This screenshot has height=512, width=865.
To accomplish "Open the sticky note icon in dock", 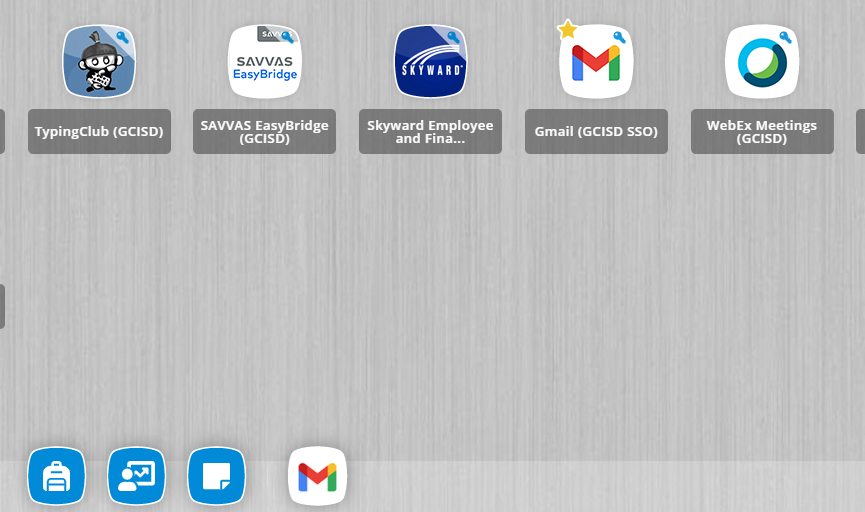I will (x=217, y=476).
